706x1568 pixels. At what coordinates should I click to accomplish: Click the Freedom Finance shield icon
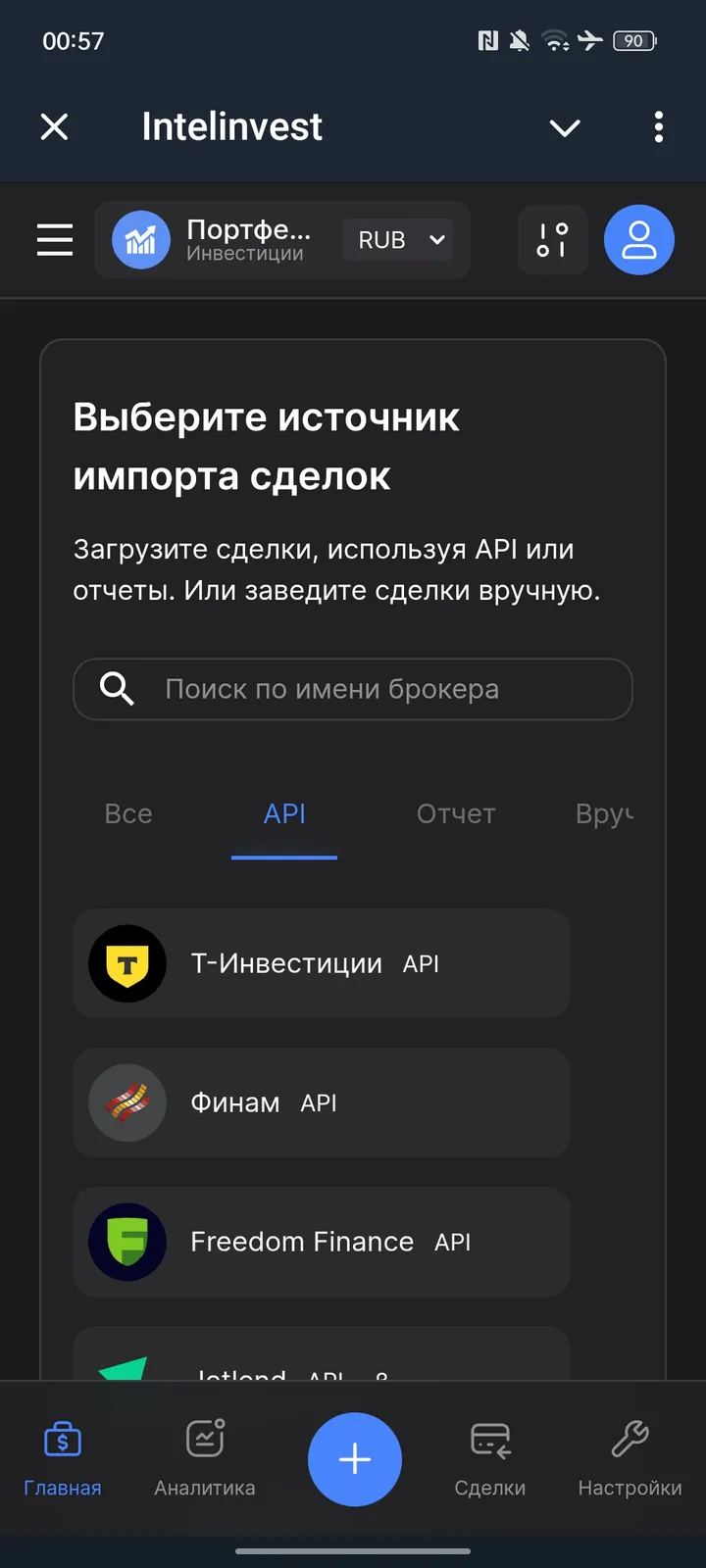tap(127, 1242)
